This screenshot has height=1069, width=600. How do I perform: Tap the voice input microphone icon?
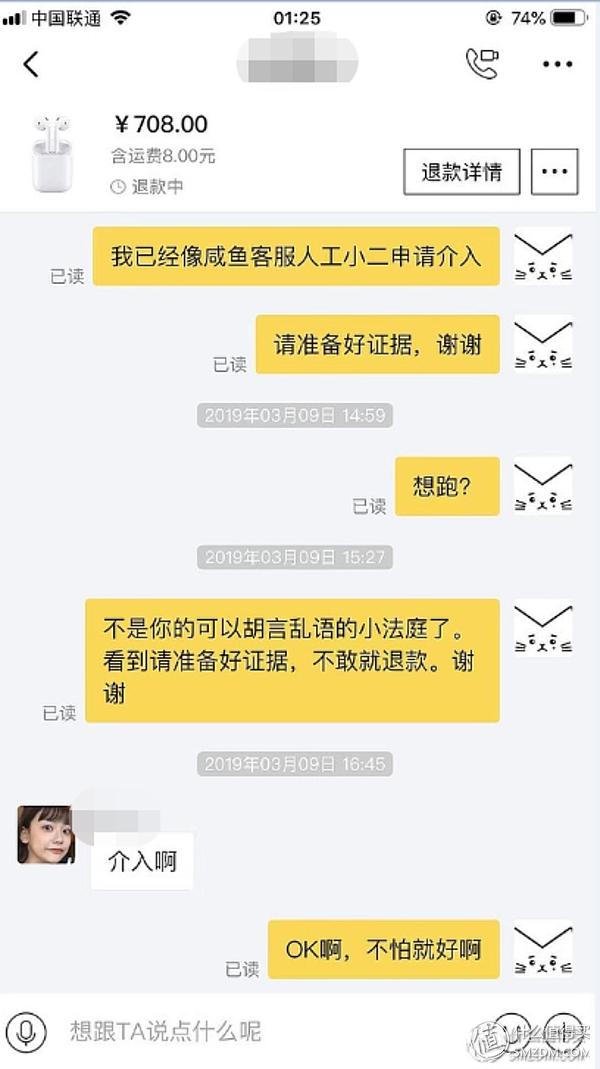click(x=27, y=1031)
